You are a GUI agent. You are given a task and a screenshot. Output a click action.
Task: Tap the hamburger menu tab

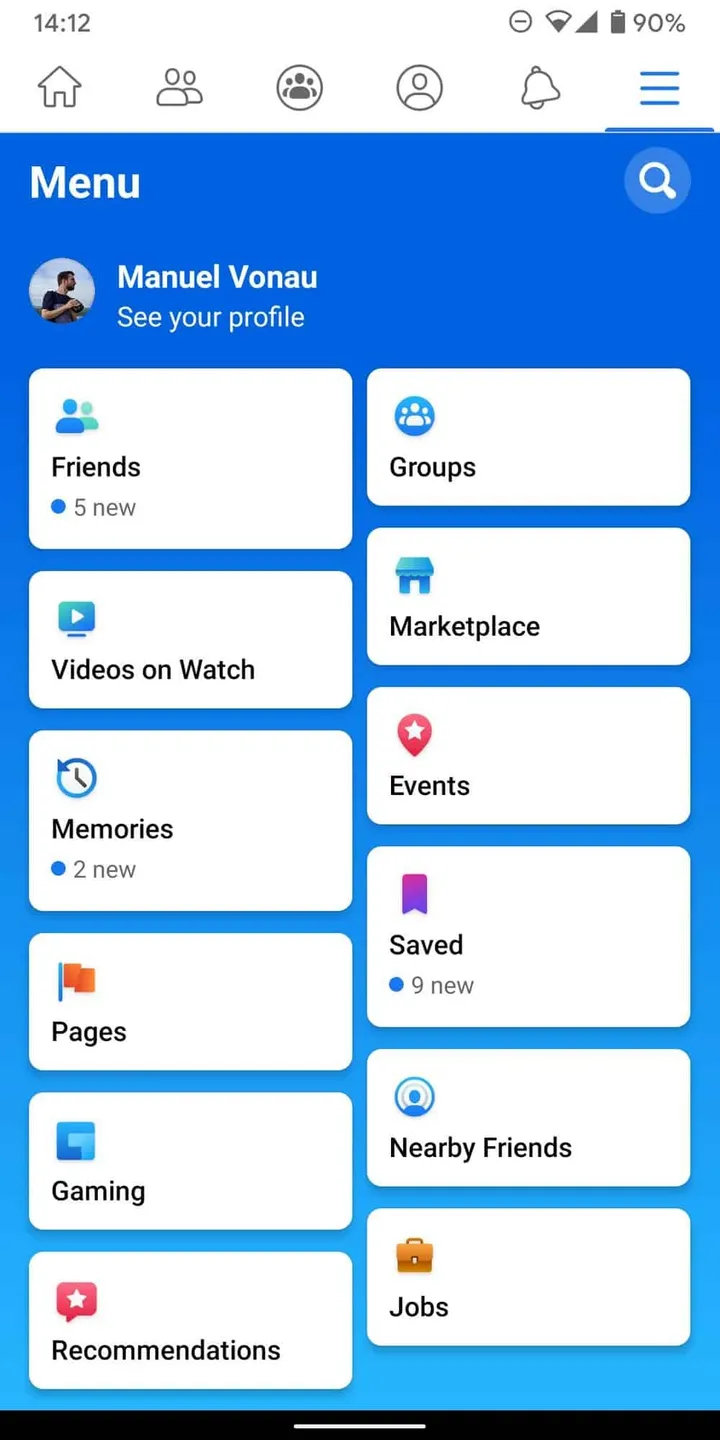click(660, 88)
